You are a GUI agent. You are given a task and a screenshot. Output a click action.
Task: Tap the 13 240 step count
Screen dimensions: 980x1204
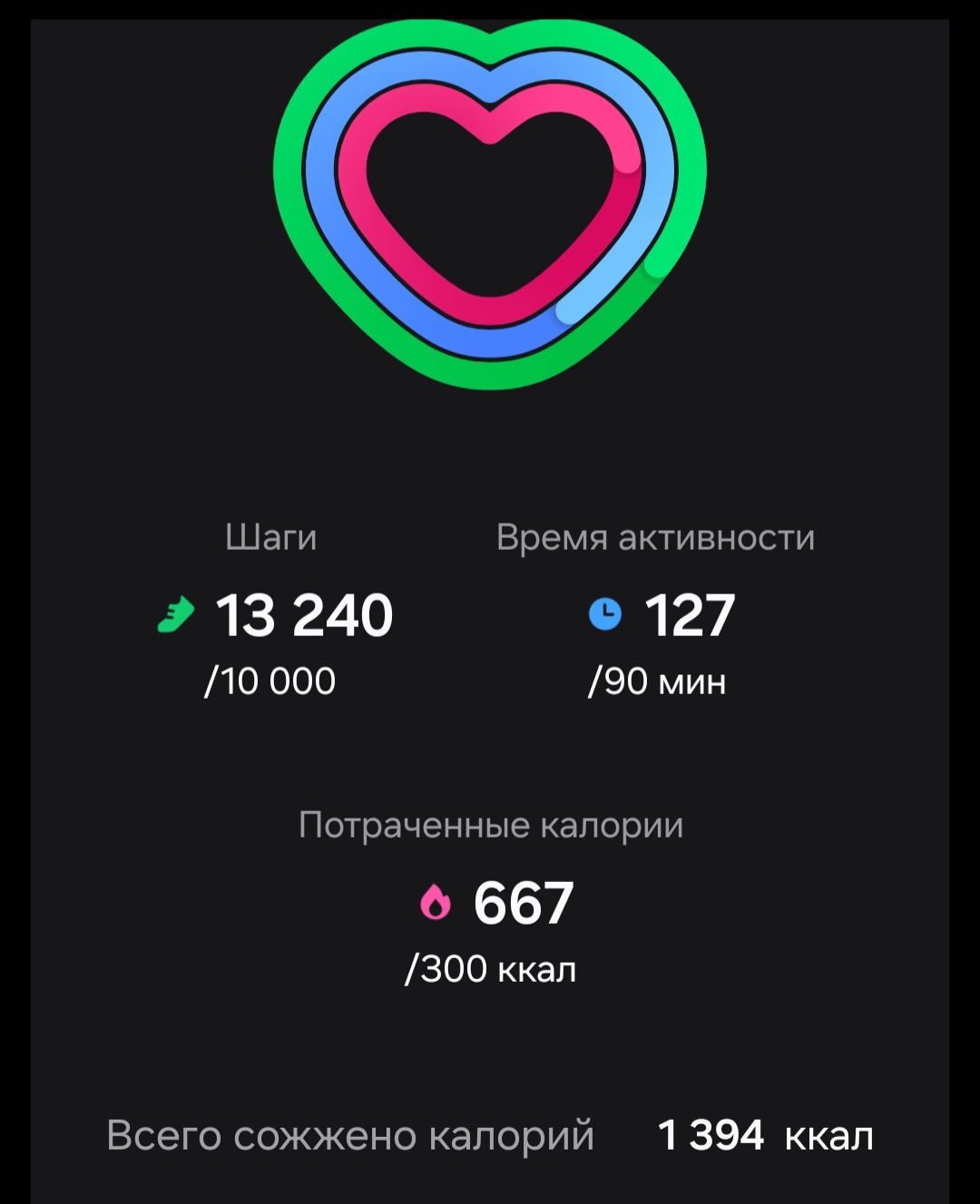tap(305, 614)
